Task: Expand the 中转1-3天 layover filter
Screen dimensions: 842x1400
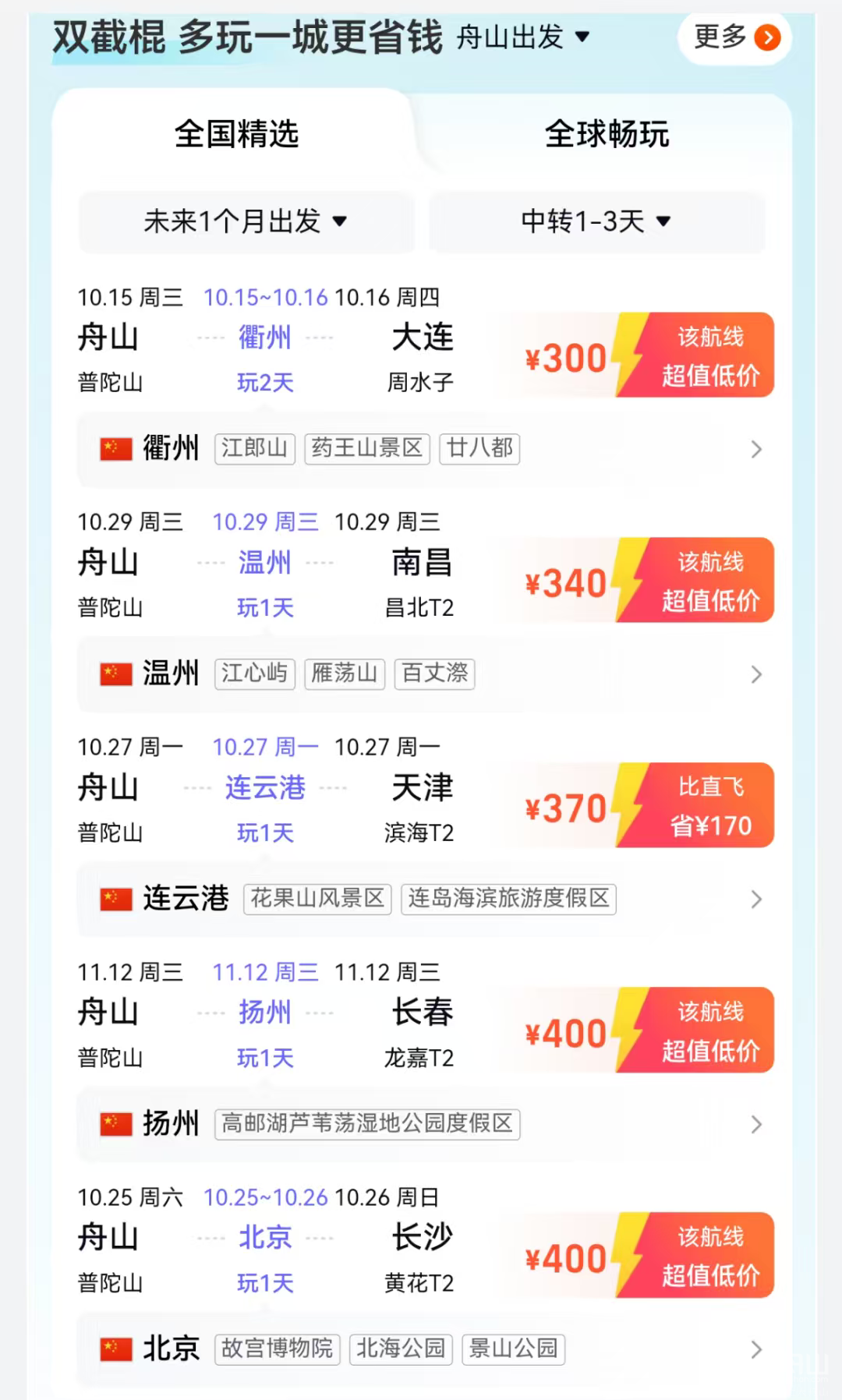Action: pyautogui.click(x=596, y=221)
